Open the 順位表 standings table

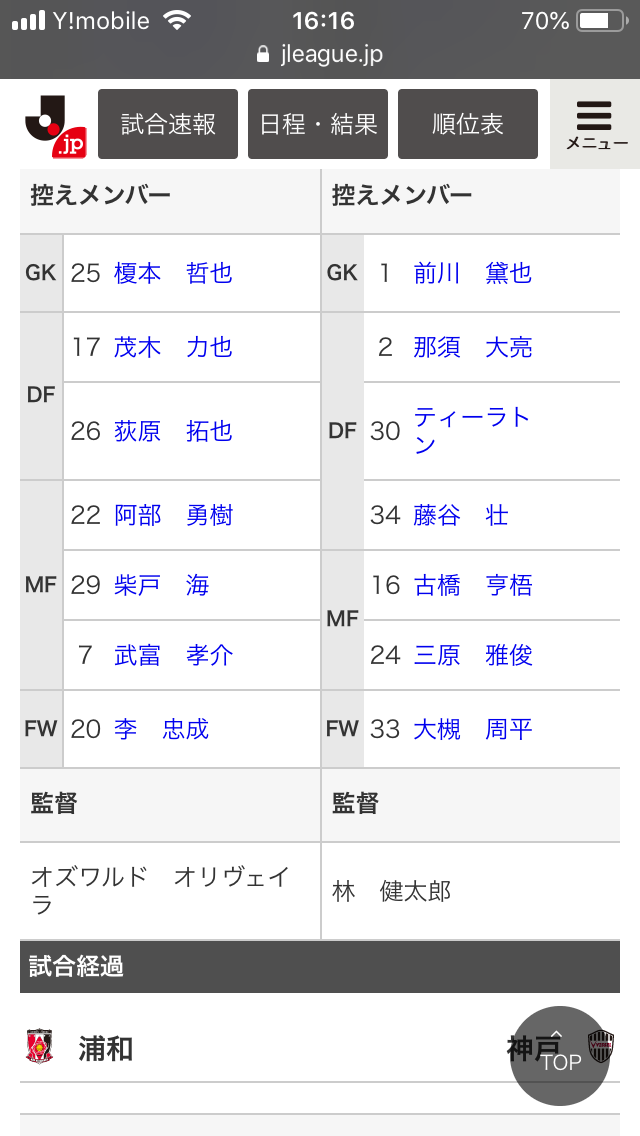468,124
